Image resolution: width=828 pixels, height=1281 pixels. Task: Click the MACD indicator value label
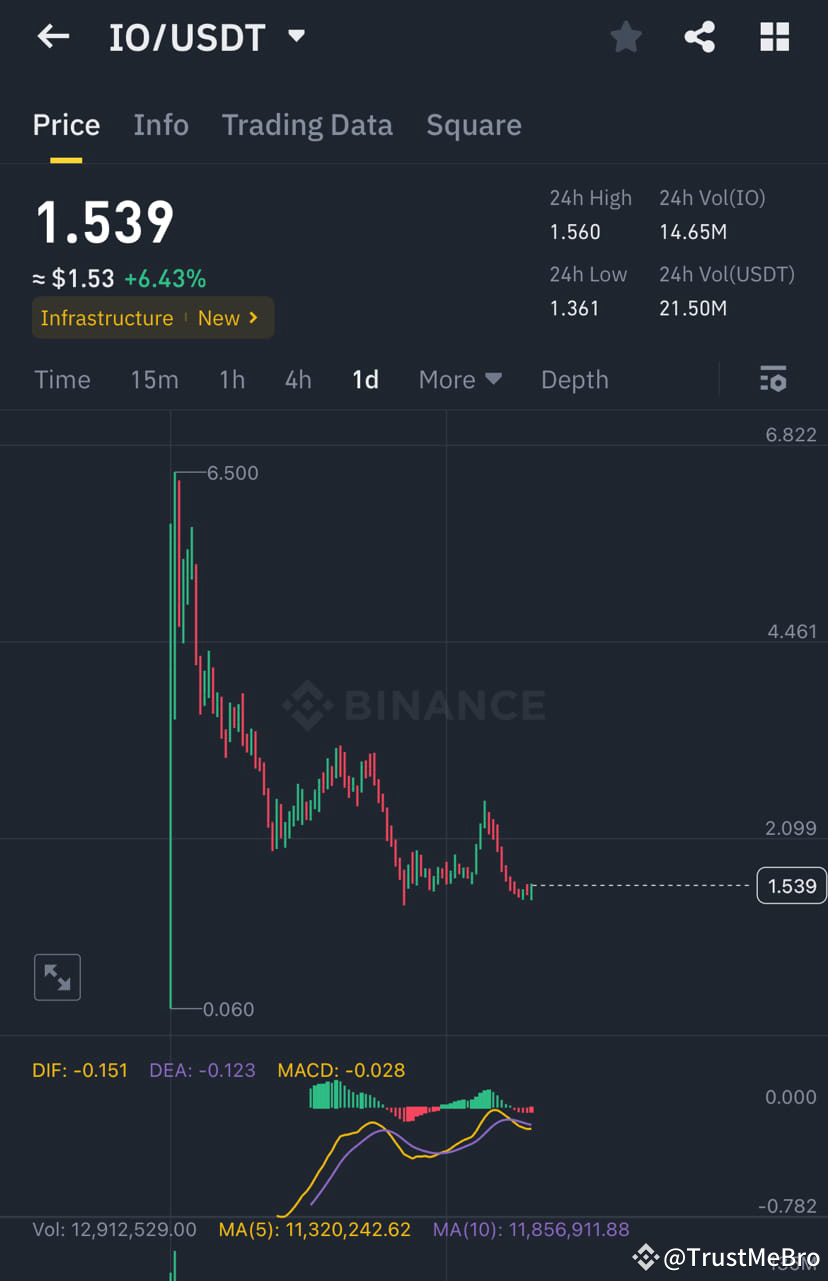tap(341, 1069)
